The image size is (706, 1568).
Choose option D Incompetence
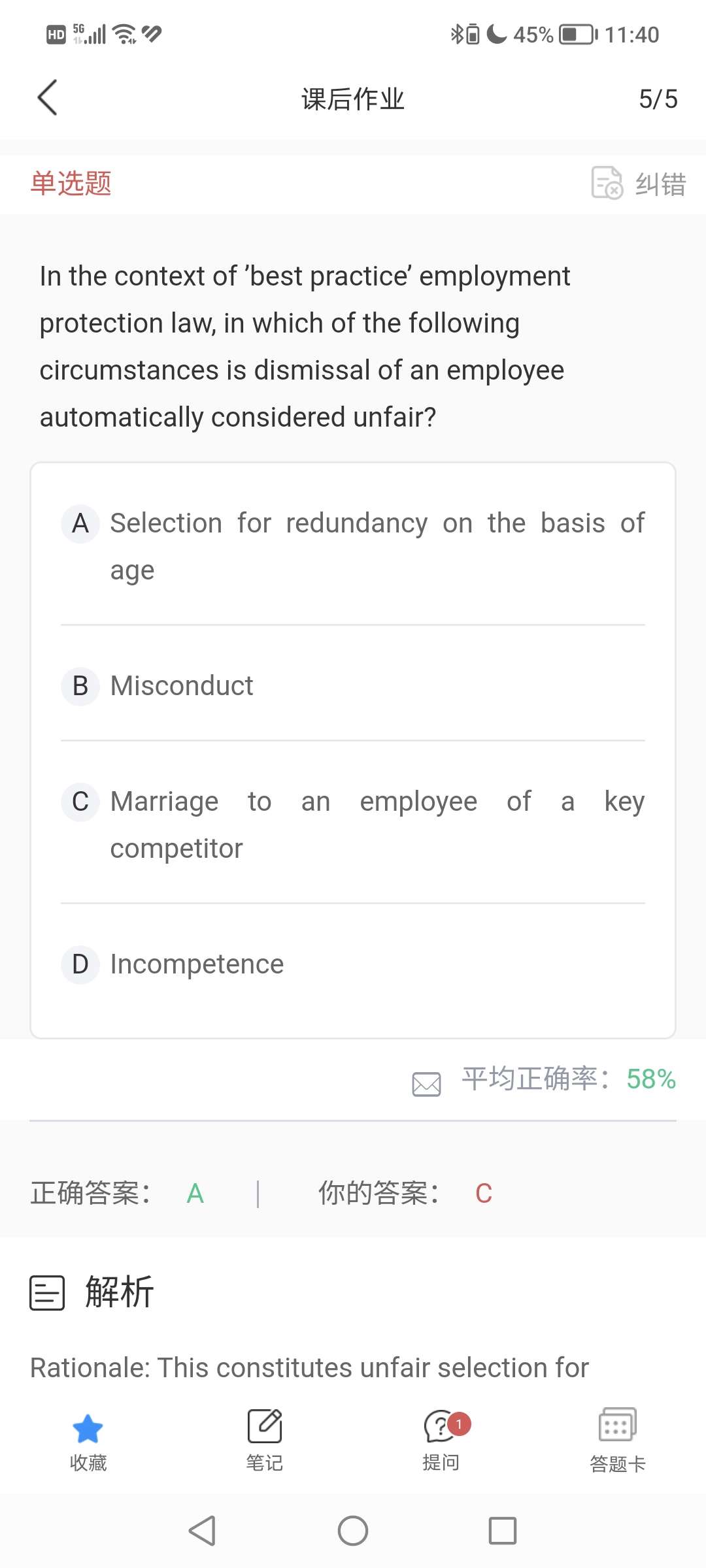[x=353, y=964]
